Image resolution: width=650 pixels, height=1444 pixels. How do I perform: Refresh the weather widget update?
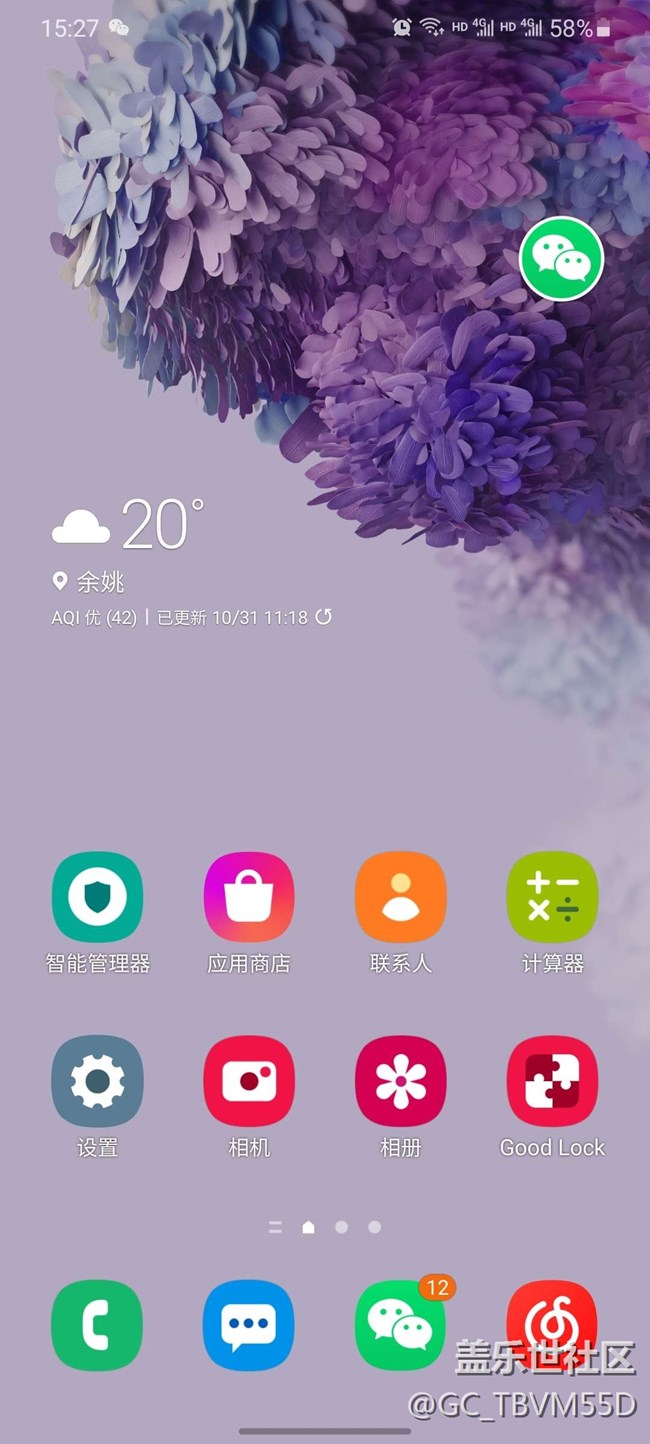point(323,617)
